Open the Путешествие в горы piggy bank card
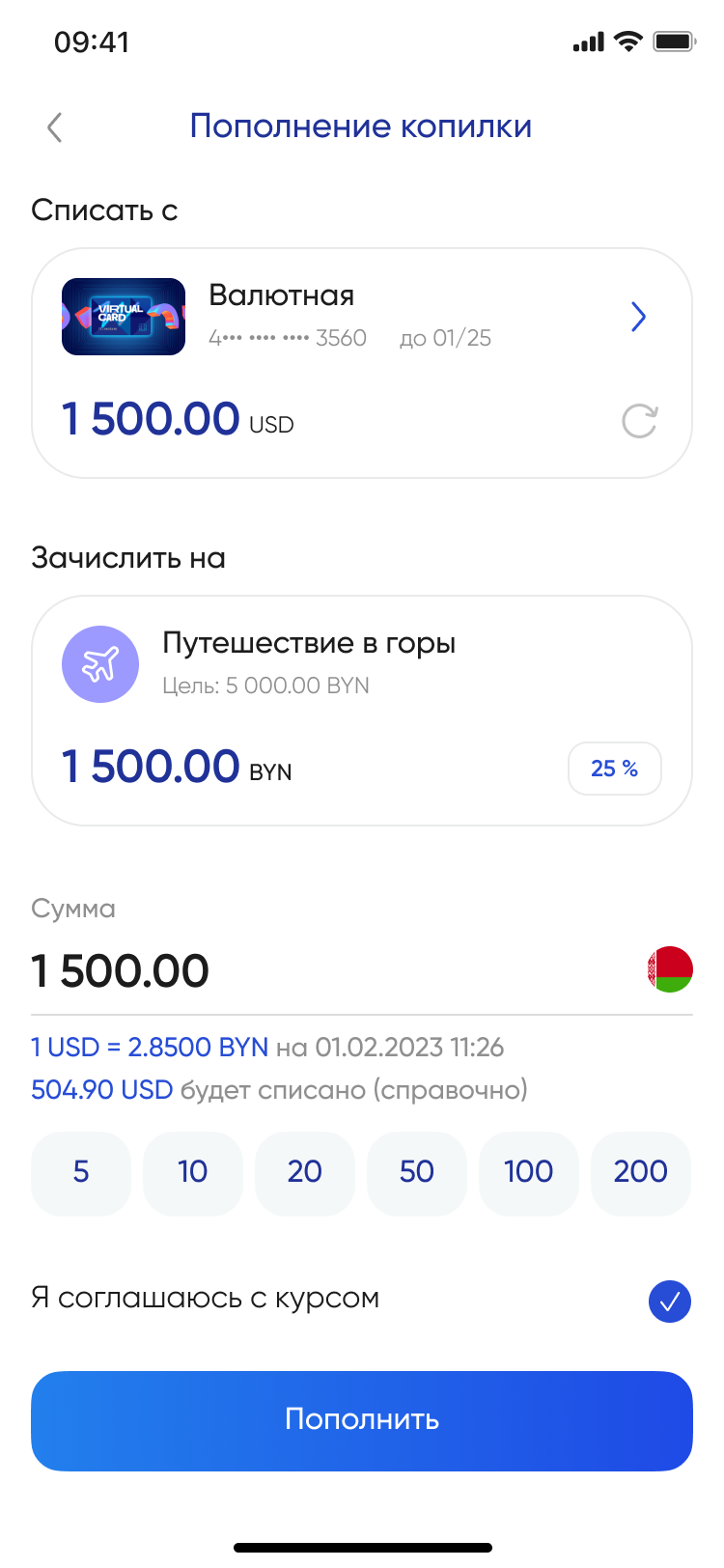This screenshot has height=1568, width=724. tap(362, 711)
